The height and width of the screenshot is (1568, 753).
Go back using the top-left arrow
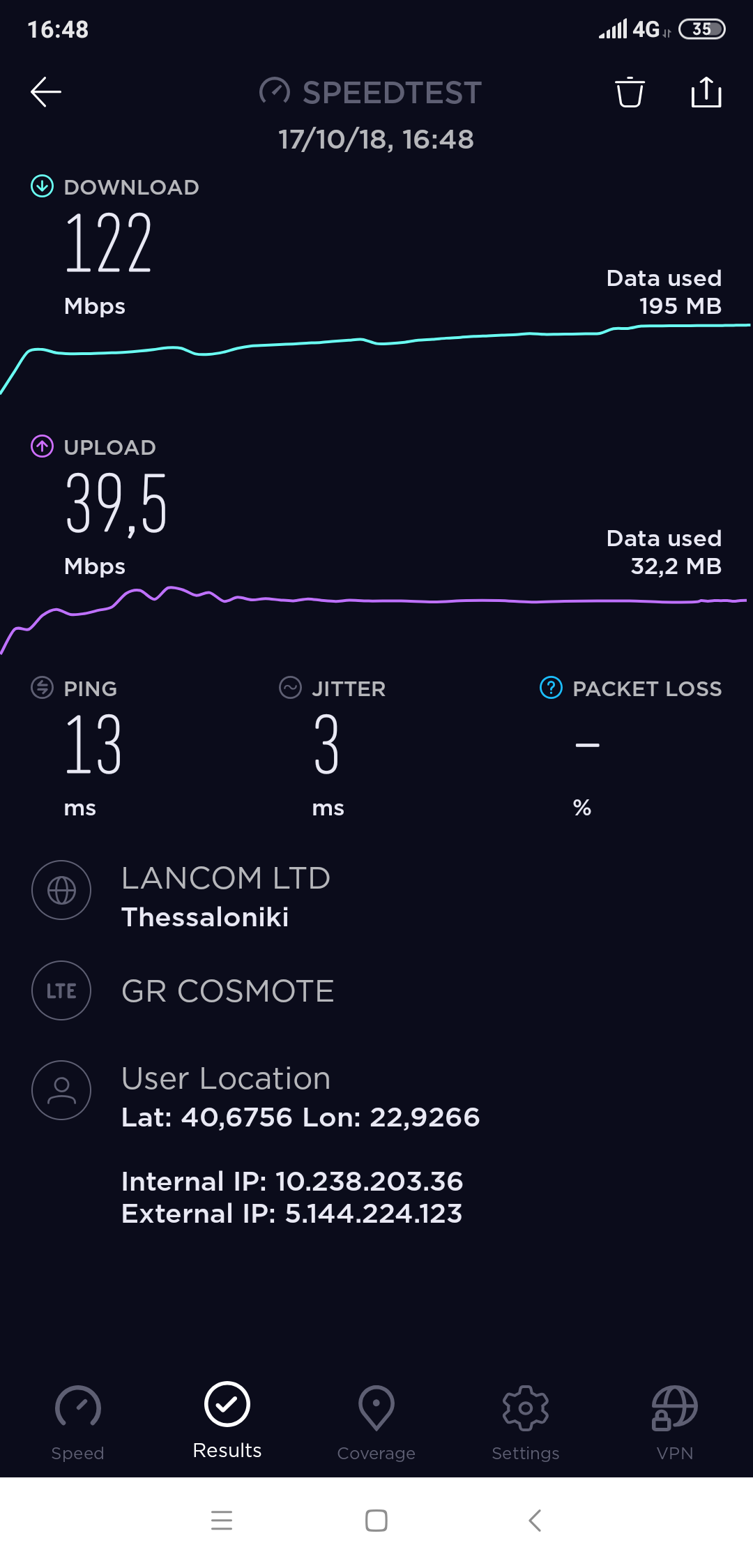click(46, 92)
